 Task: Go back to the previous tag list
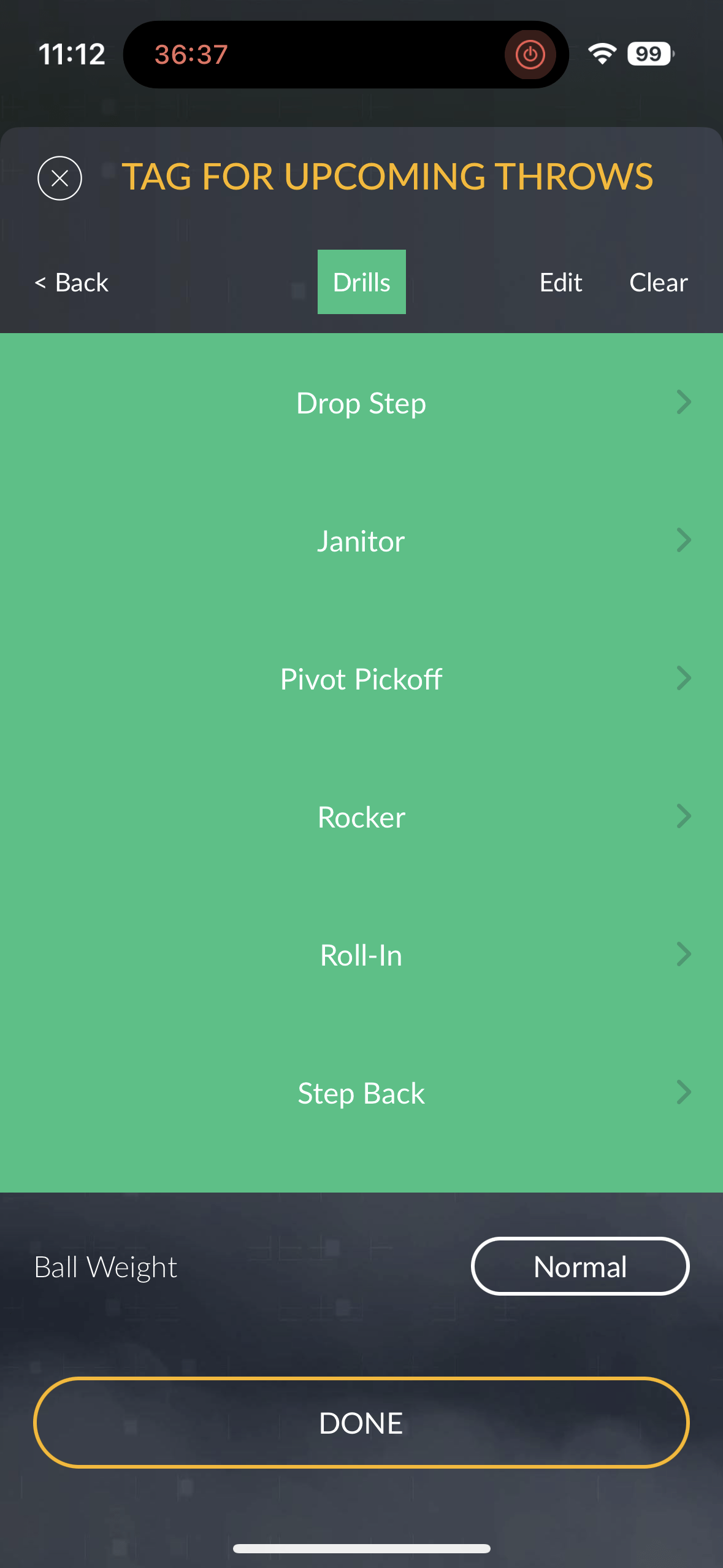coord(72,283)
